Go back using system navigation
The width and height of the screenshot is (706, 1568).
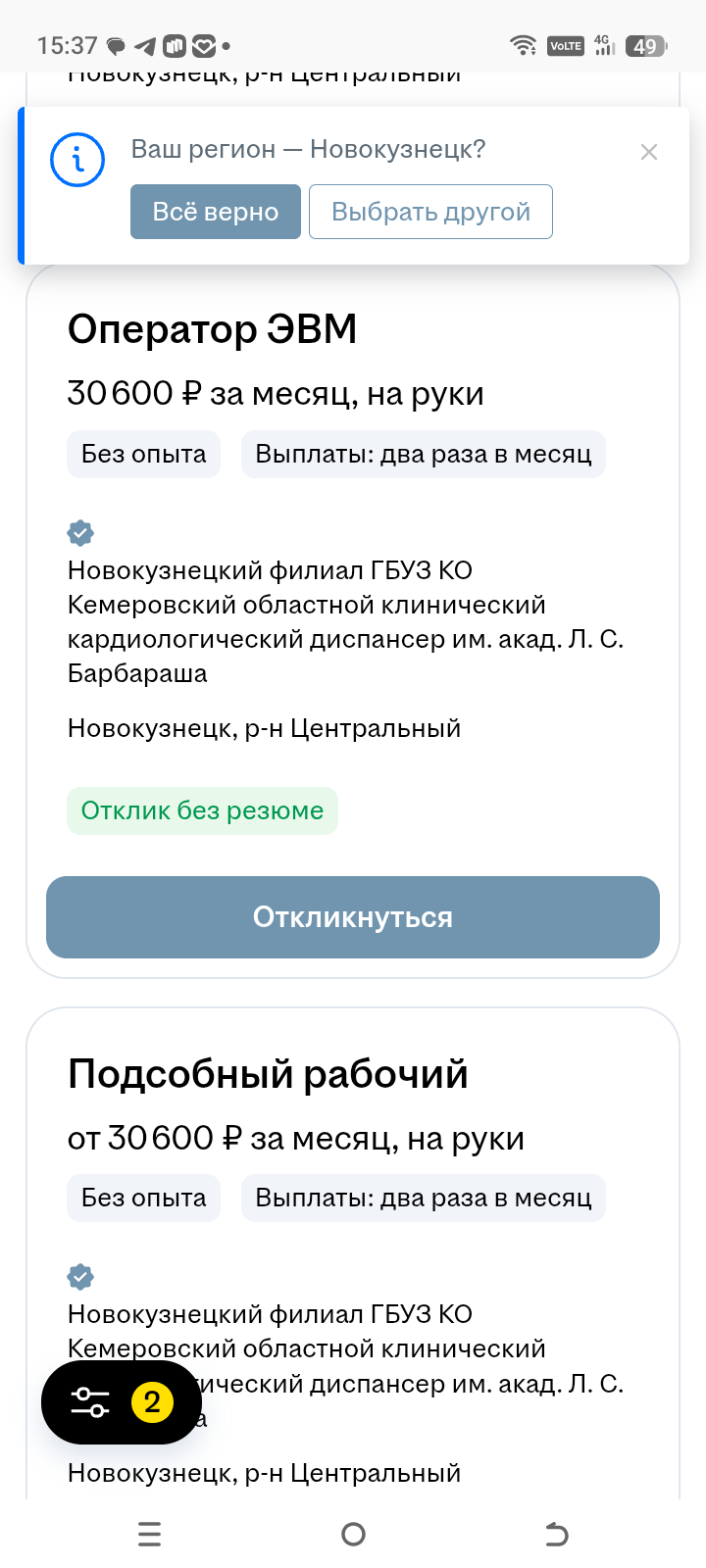point(556,1534)
